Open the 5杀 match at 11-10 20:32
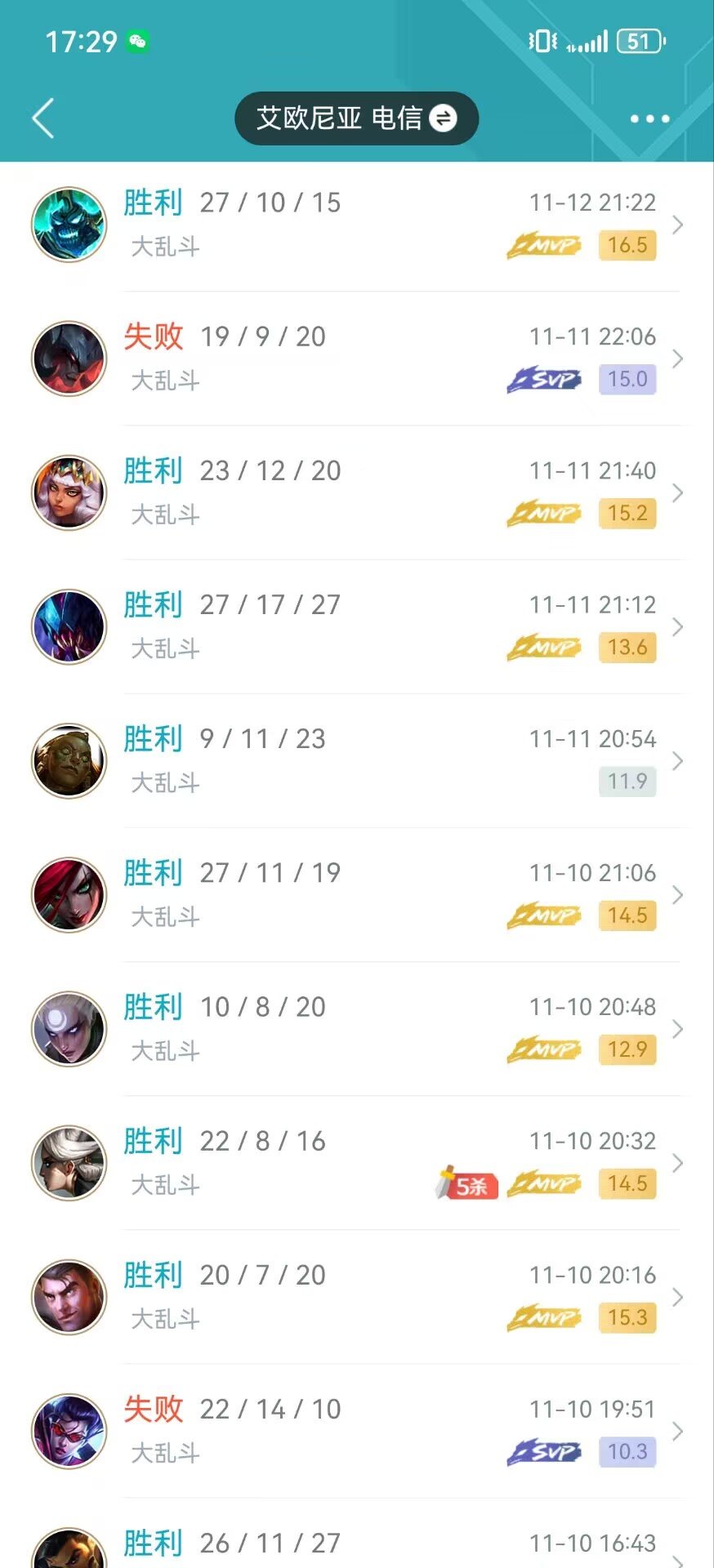The image size is (714, 1568). click(x=357, y=1162)
